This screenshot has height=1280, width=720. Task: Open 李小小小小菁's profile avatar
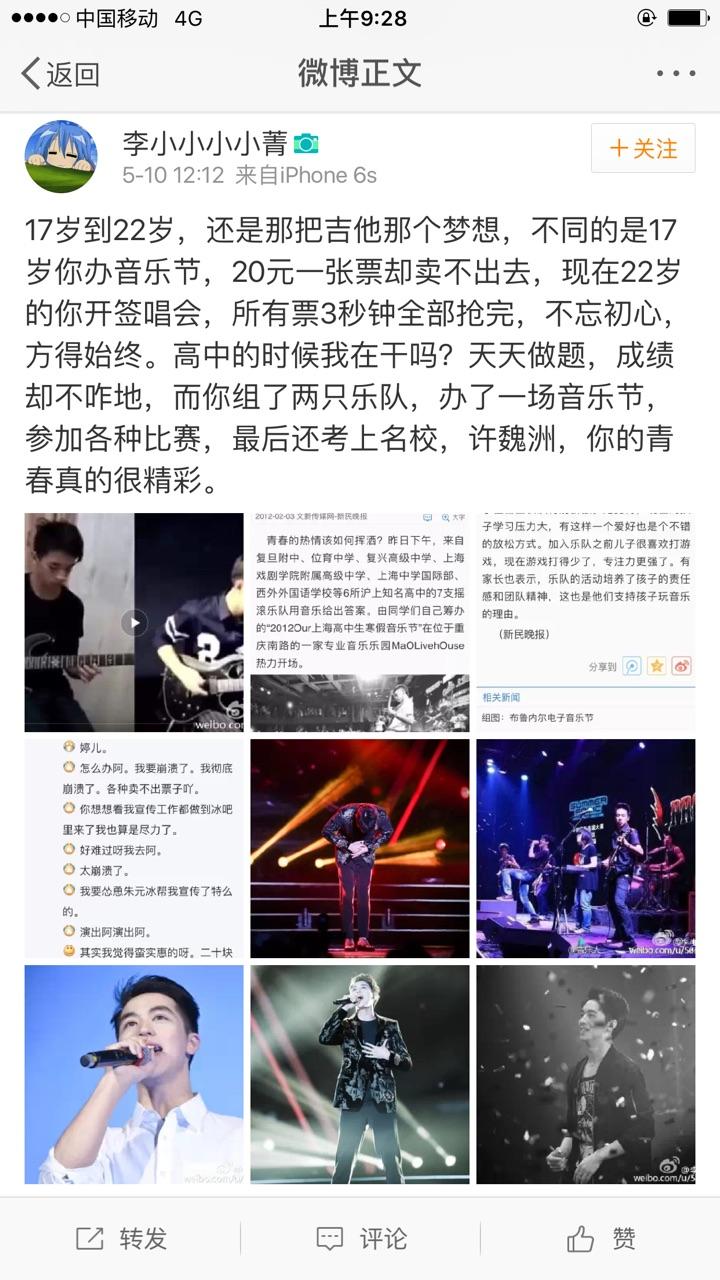(60, 158)
